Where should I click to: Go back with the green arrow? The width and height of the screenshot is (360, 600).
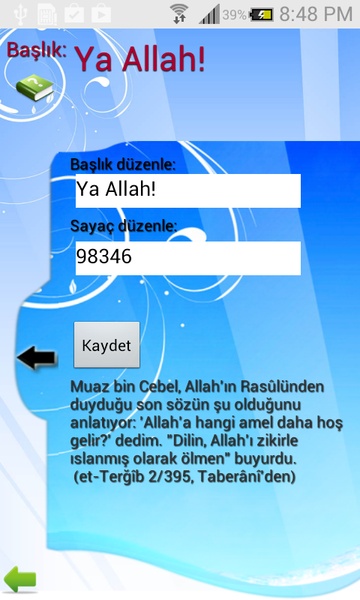(x=20, y=579)
